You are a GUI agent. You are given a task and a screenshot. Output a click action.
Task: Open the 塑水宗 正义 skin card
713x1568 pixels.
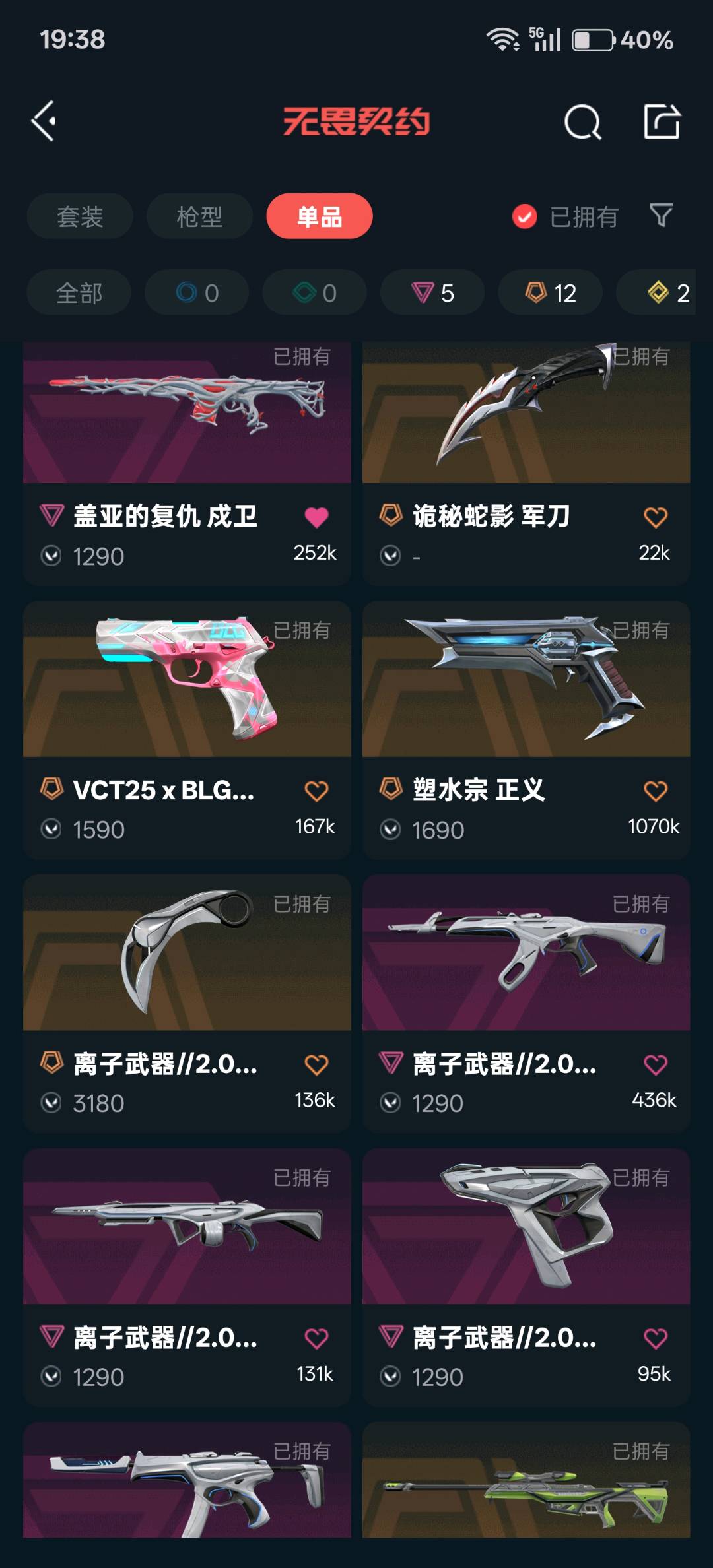pos(526,729)
